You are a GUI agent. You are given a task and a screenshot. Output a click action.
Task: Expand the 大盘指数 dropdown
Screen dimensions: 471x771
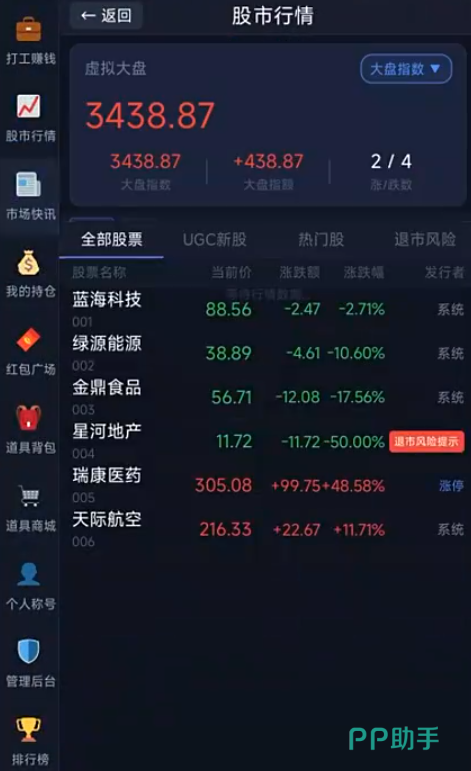click(x=406, y=69)
